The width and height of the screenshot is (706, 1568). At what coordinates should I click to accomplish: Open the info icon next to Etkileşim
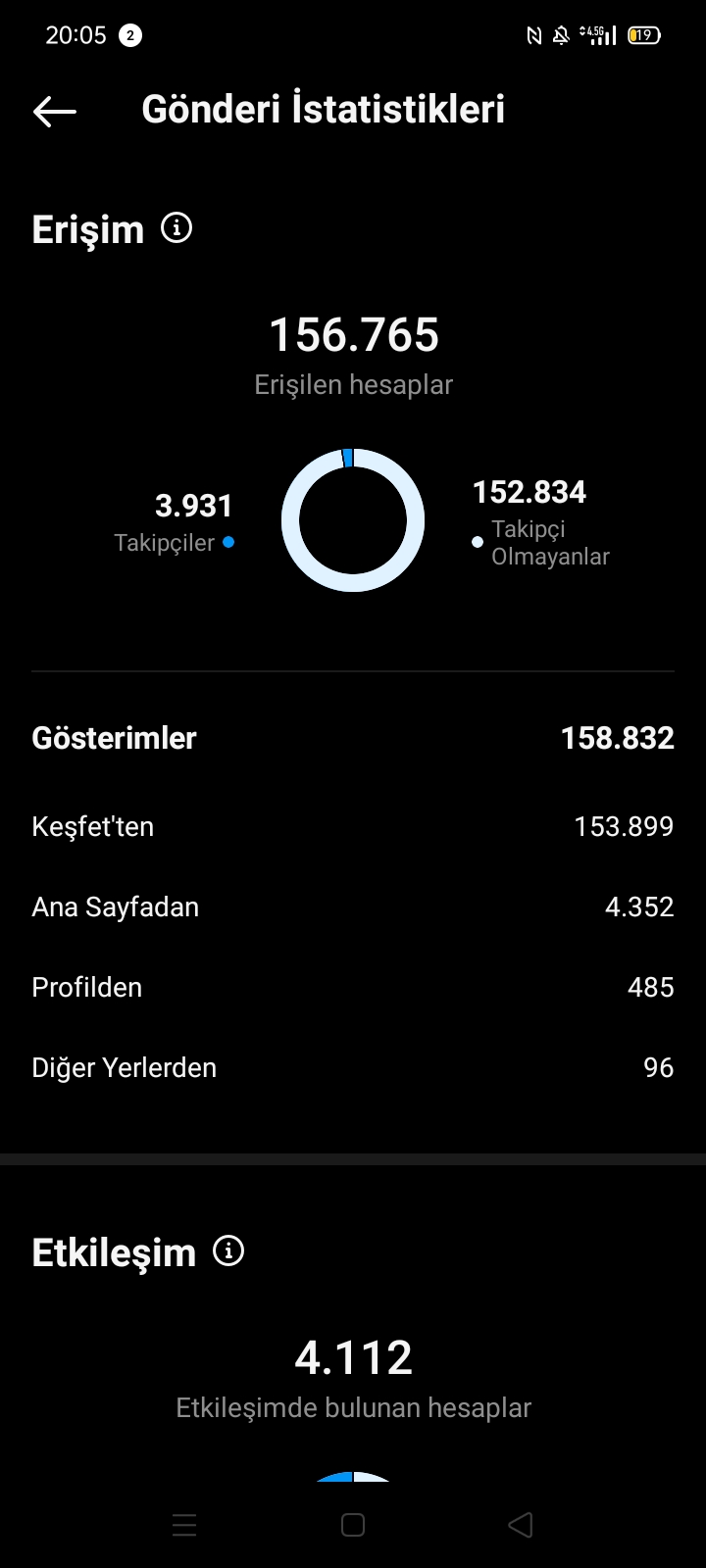[x=228, y=1251]
